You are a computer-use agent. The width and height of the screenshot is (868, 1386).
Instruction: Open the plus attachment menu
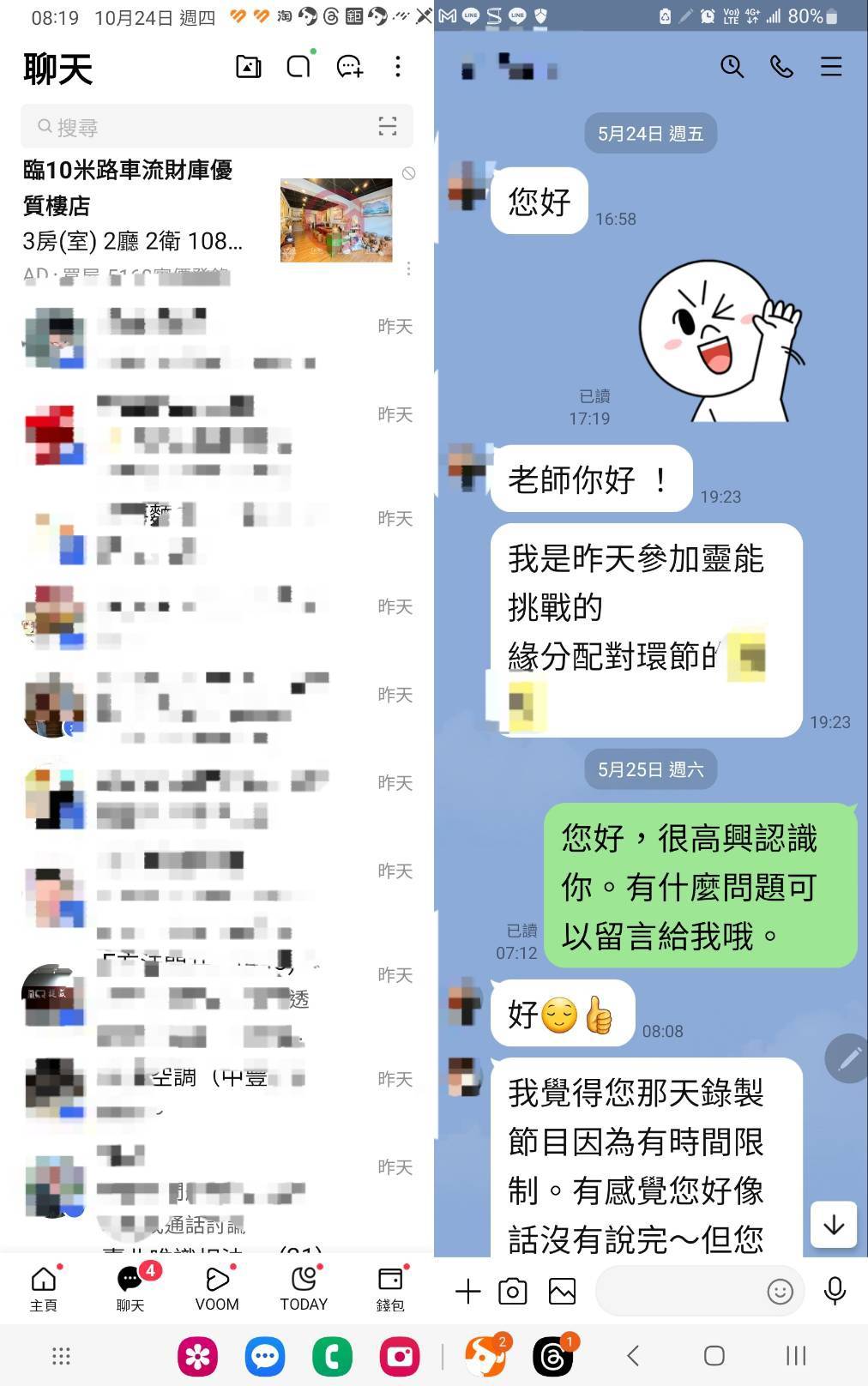pos(467,1291)
